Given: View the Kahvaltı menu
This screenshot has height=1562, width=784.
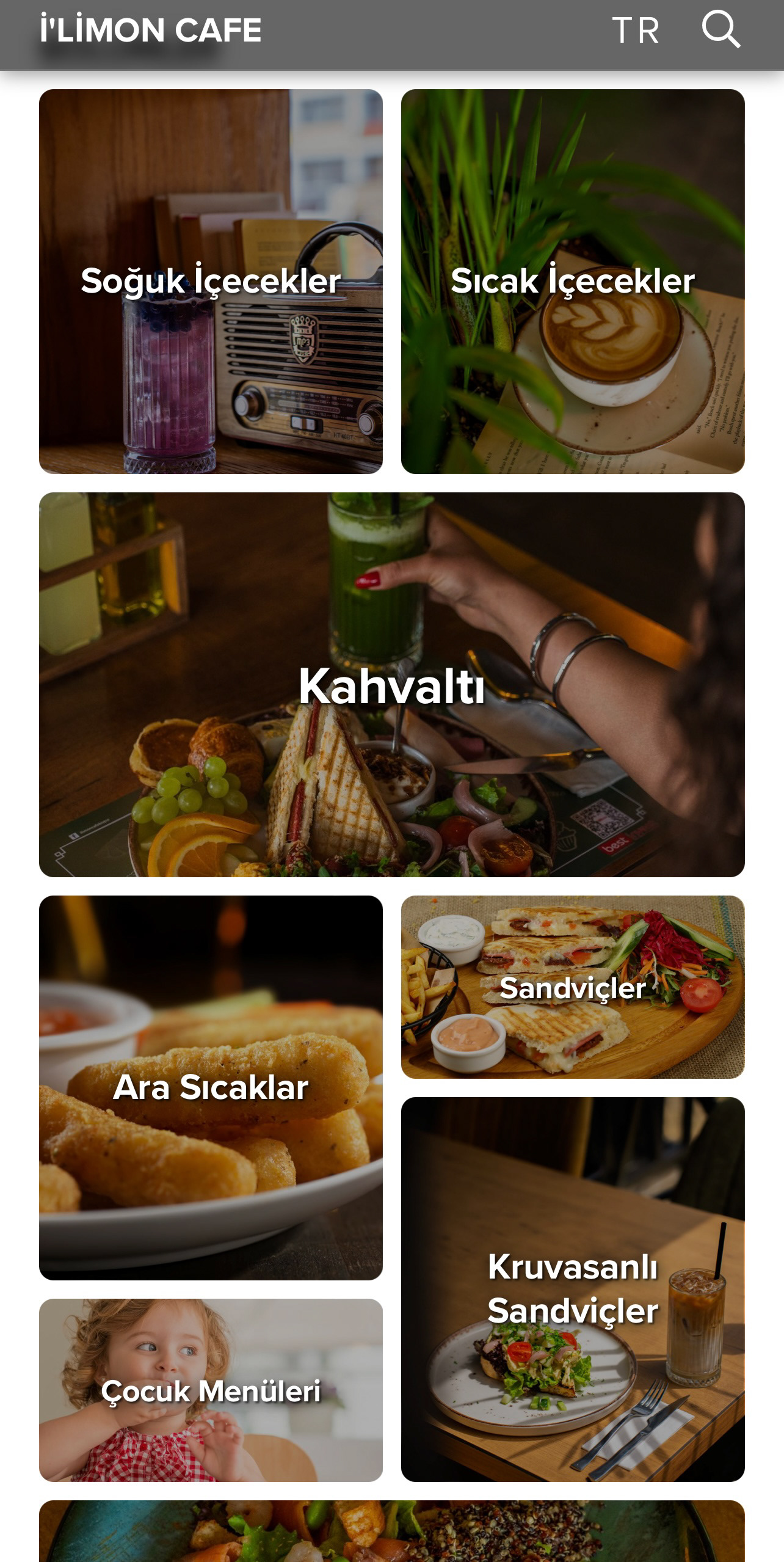Looking at the screenshot, I should tap(392, 685).
